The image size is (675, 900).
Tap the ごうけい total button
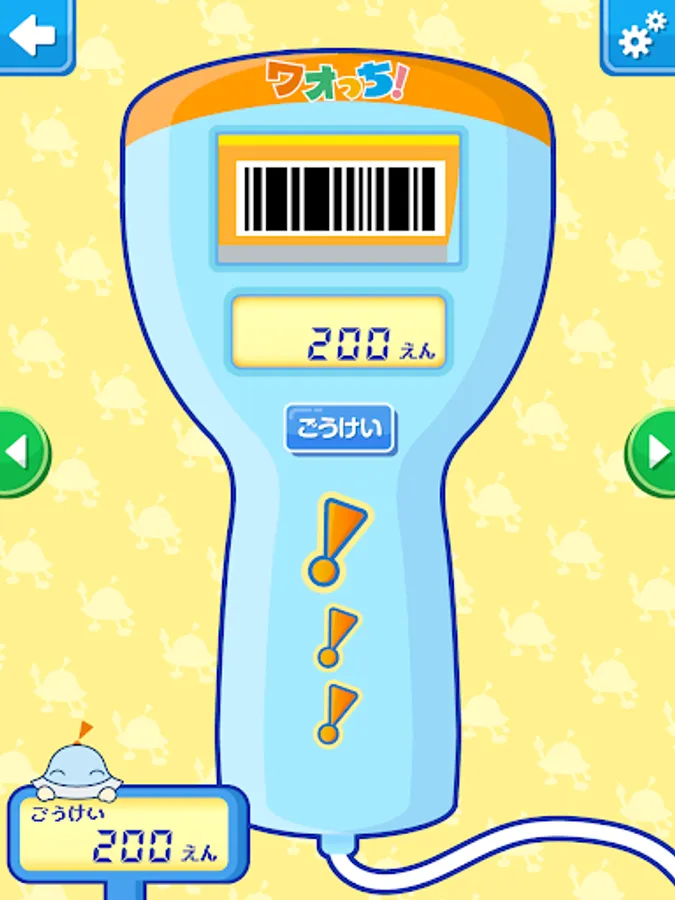339,428
